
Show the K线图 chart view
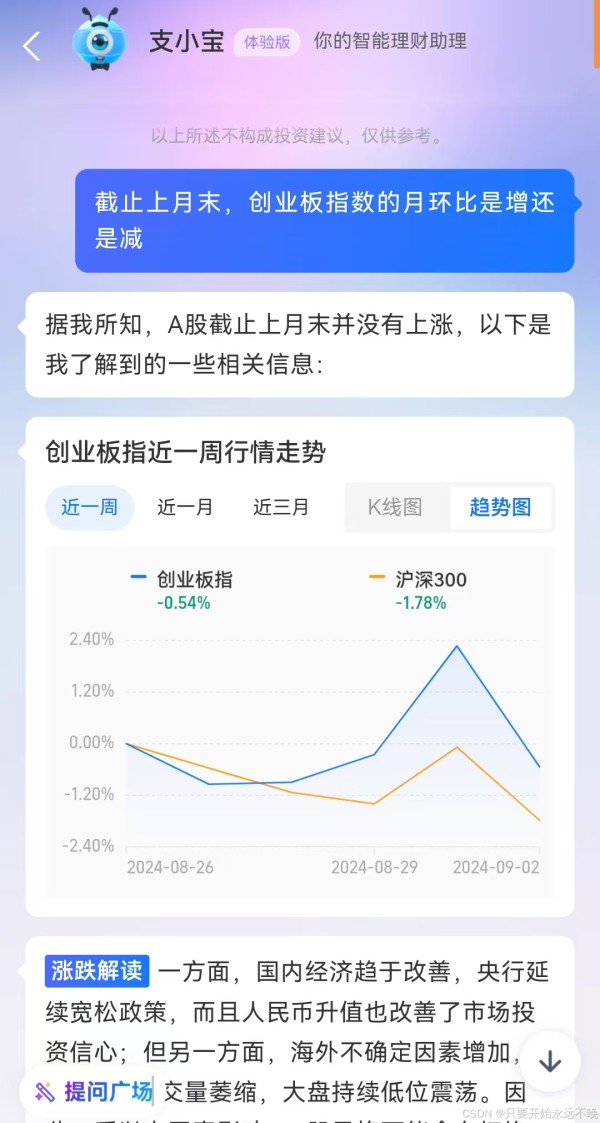tap(395, 507)
